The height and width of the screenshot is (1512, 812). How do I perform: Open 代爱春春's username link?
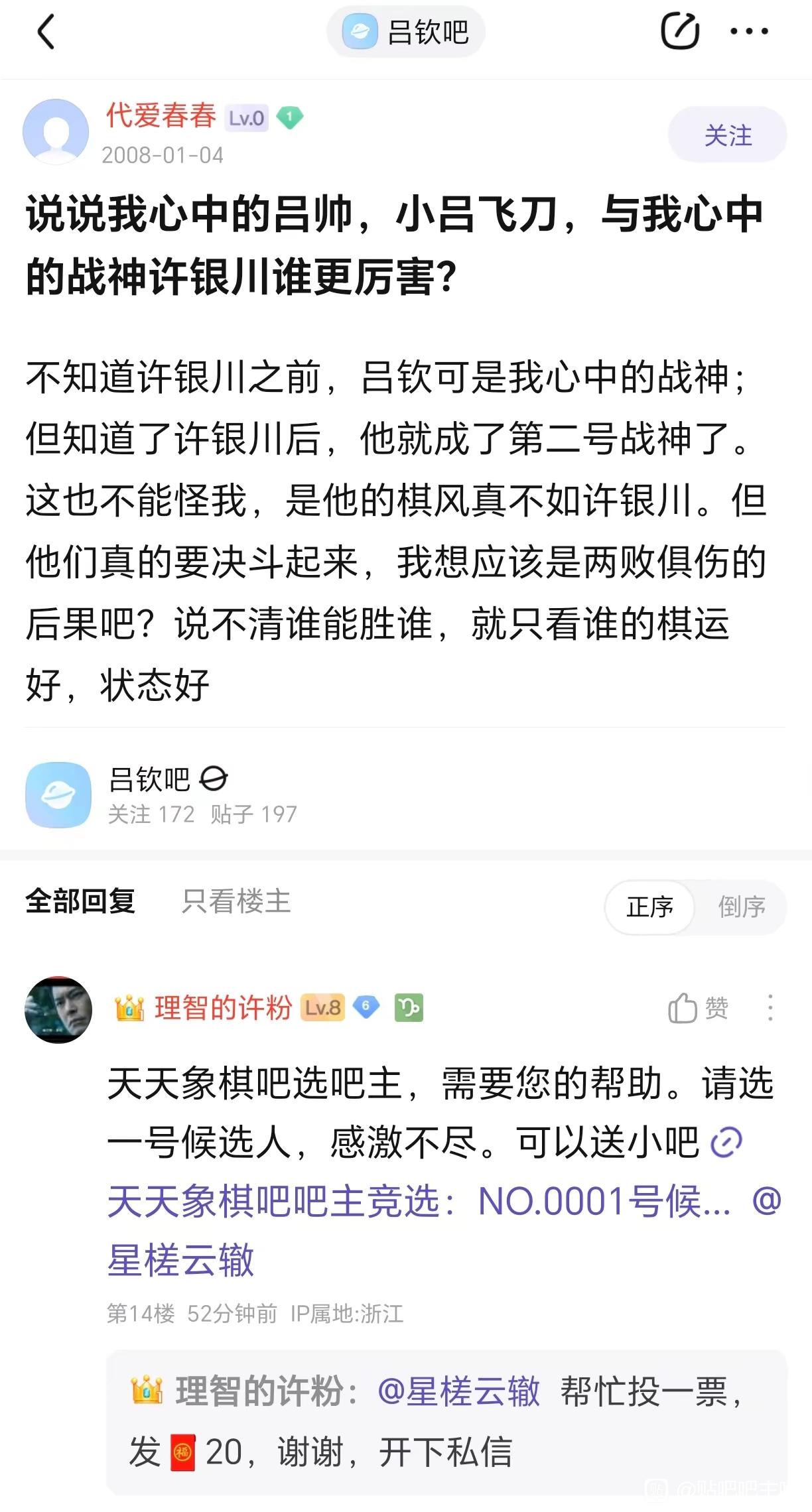coord(161,116)
